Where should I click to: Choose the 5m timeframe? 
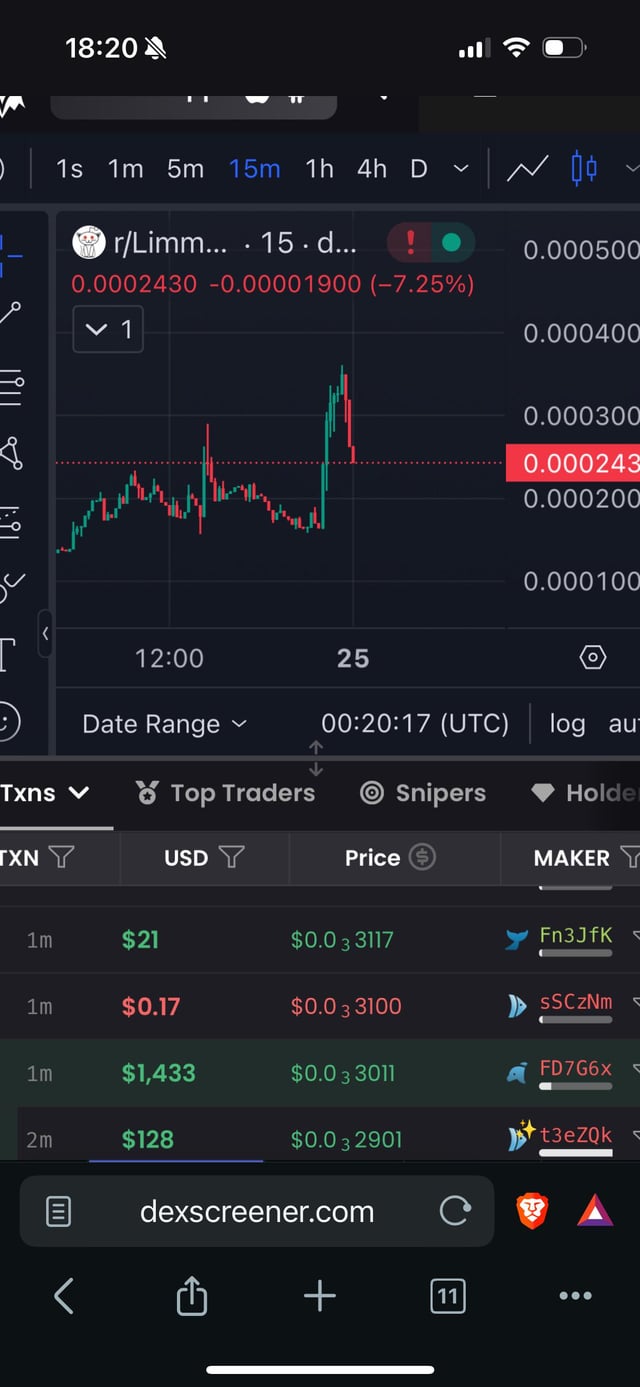pos(185,169)
